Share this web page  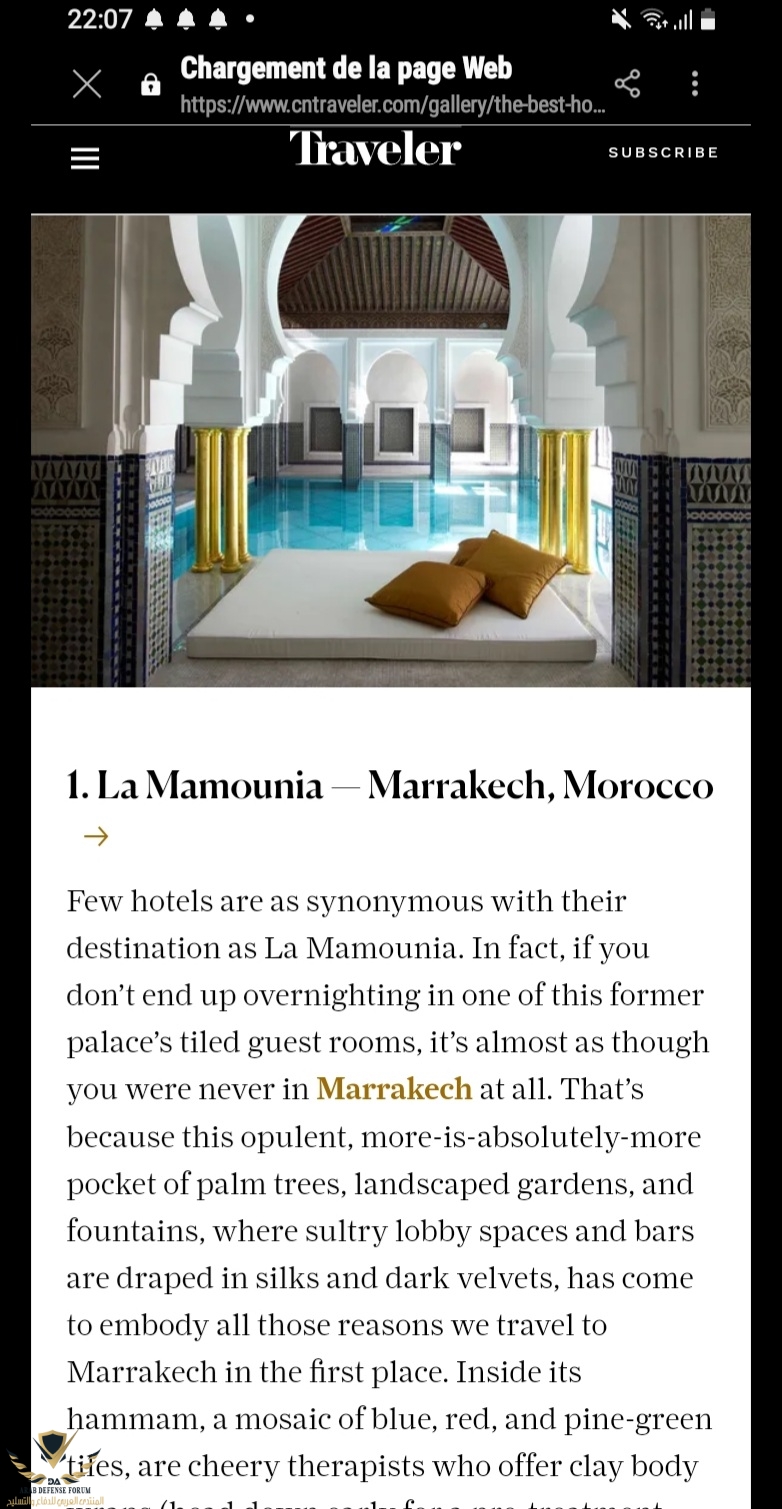pos(627,84)
